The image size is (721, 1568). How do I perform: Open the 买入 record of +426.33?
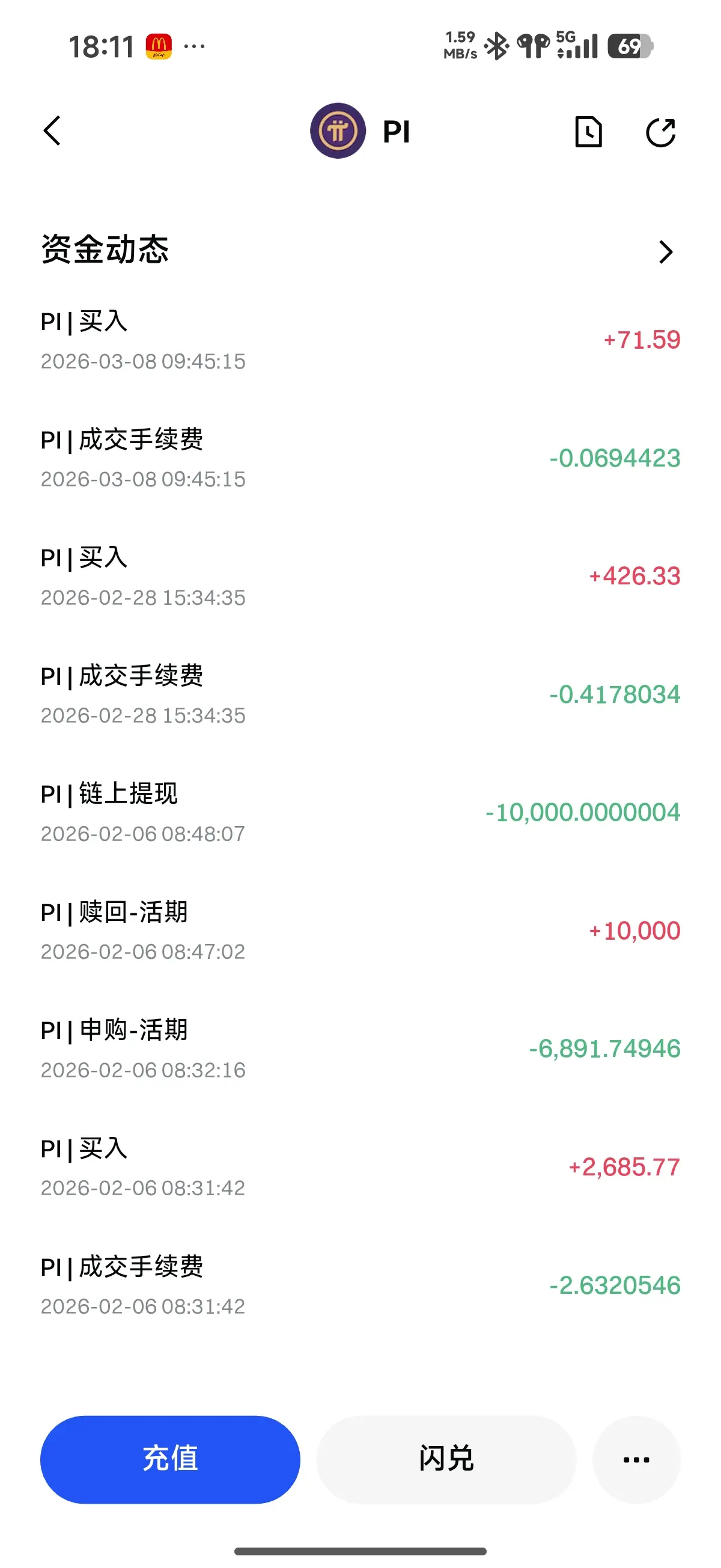click(360, 577)
